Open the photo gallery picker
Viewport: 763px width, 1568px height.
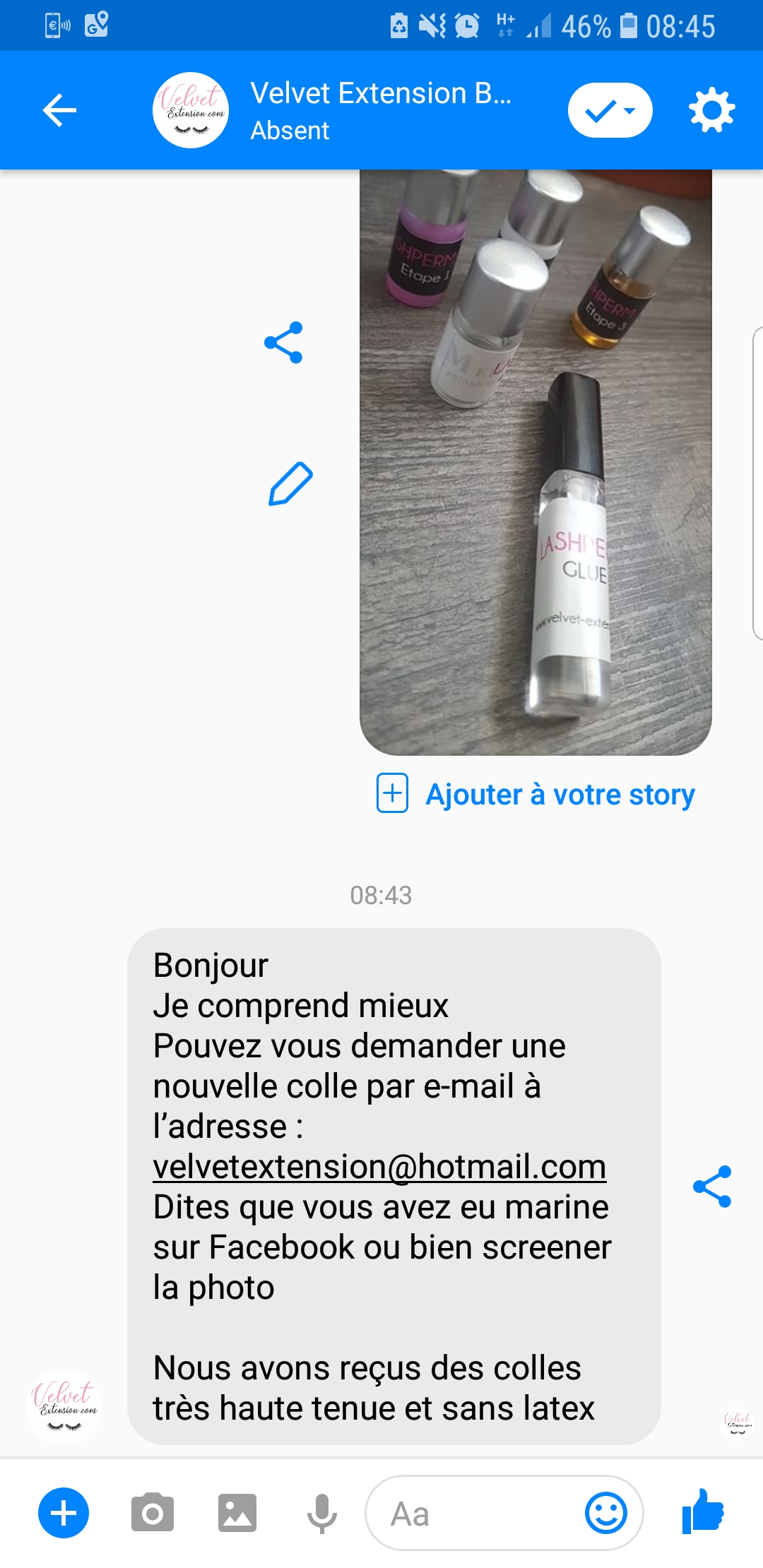[x=237, y=1513]
